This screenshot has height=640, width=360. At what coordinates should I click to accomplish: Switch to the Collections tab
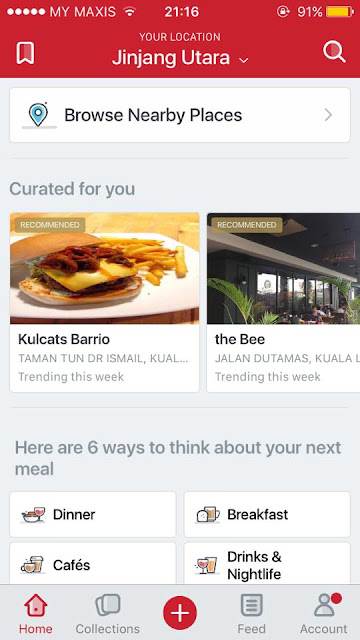coord(108,613)
